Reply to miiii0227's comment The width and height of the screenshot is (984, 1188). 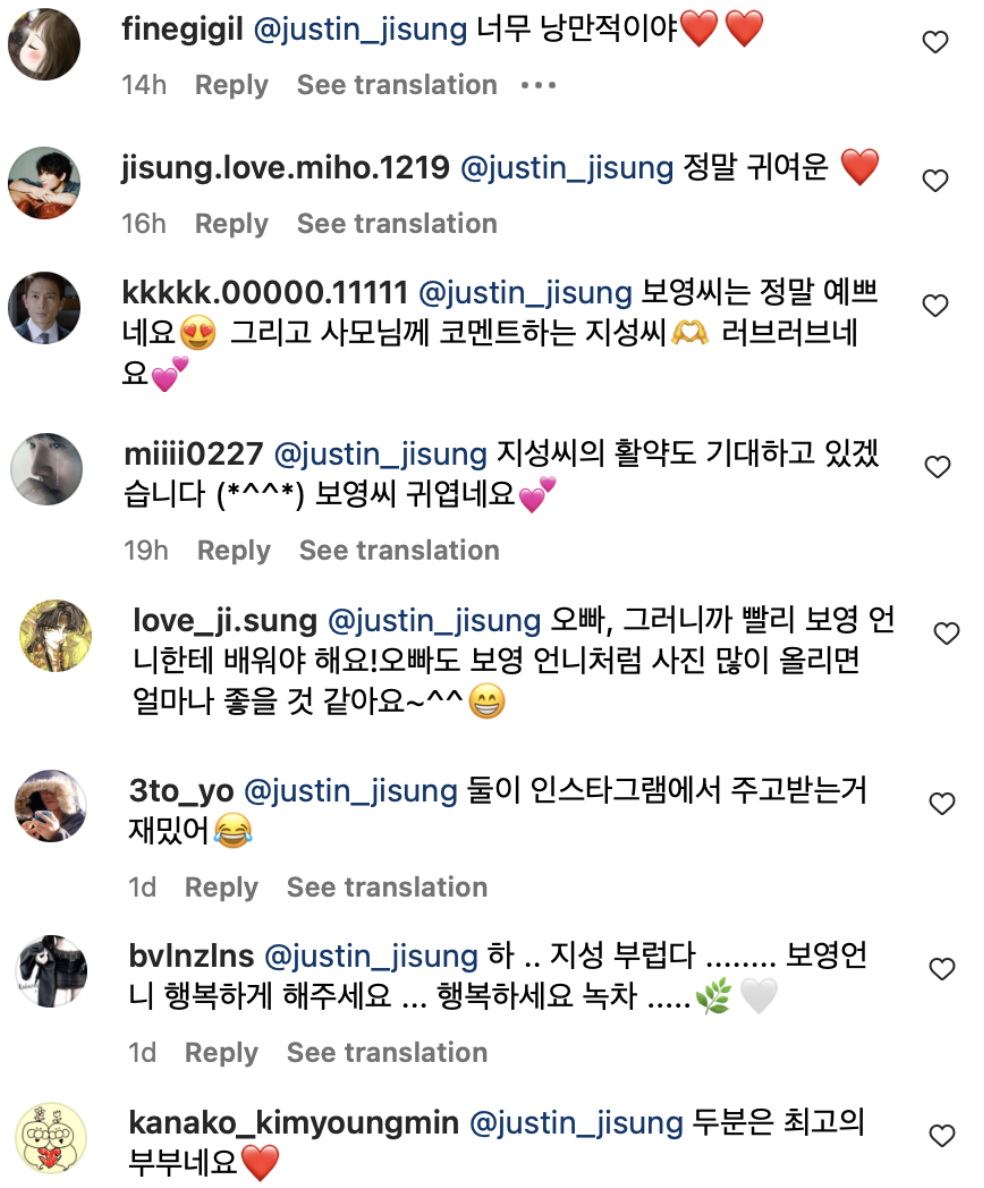(x=233, y=550)
